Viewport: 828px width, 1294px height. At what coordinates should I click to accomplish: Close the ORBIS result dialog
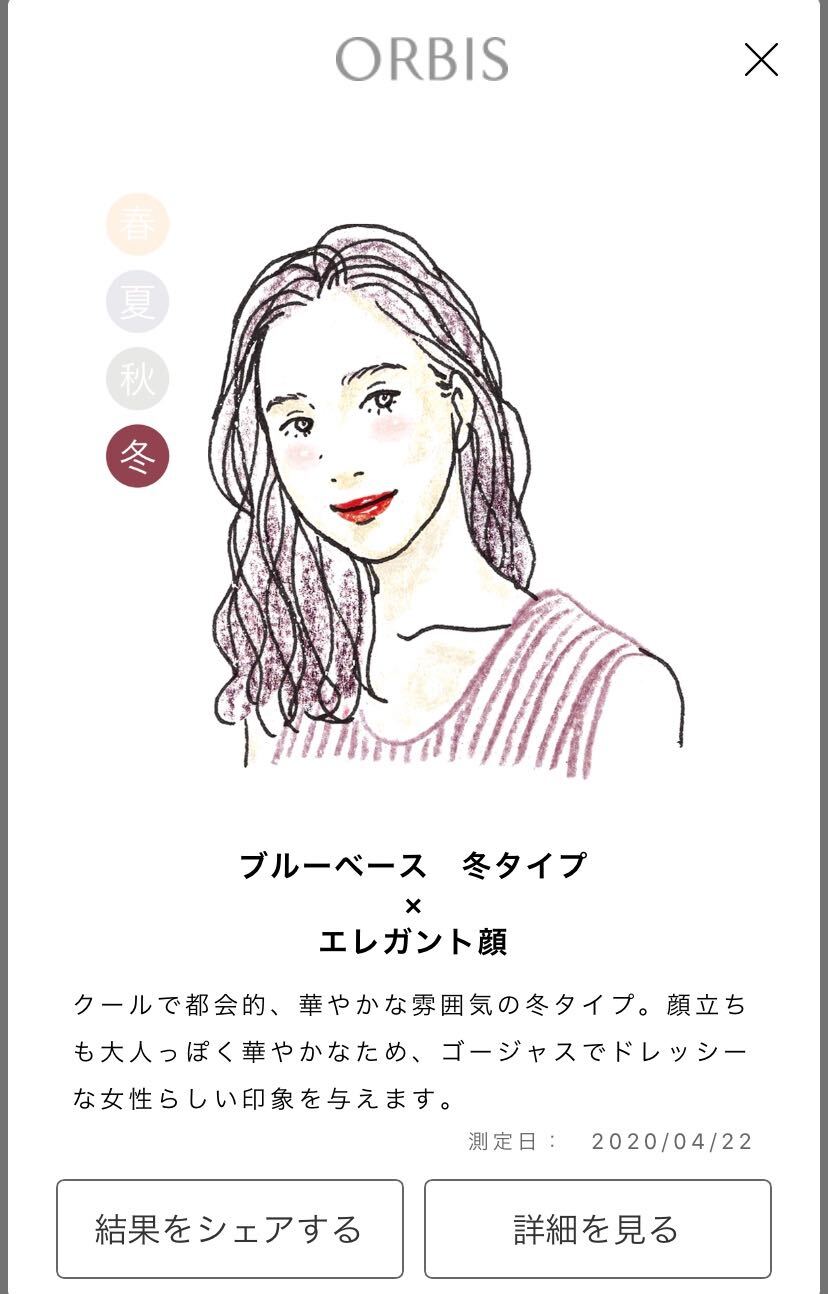click(761, 60)
